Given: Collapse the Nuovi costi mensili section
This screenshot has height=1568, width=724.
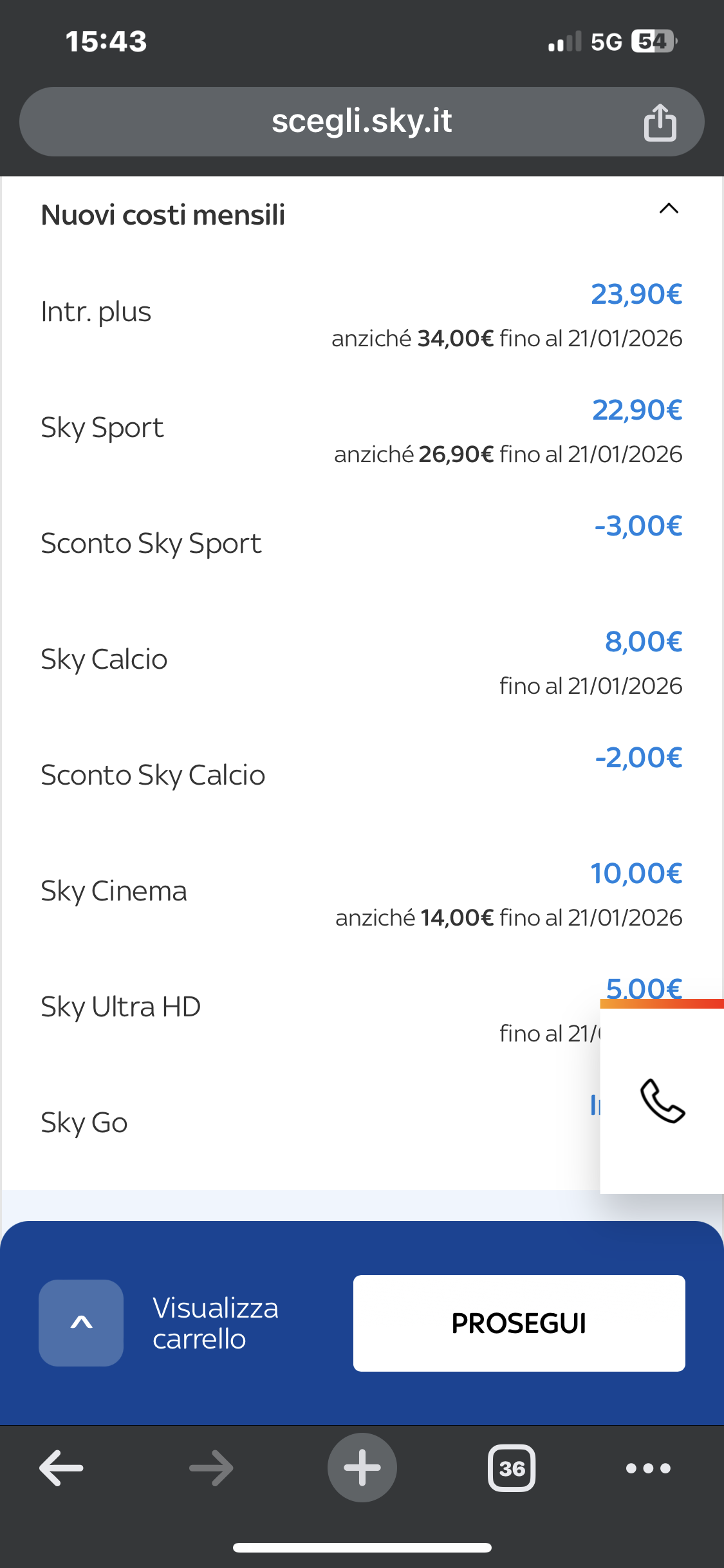Looking at the screenshot, I should tap(669, 209).
